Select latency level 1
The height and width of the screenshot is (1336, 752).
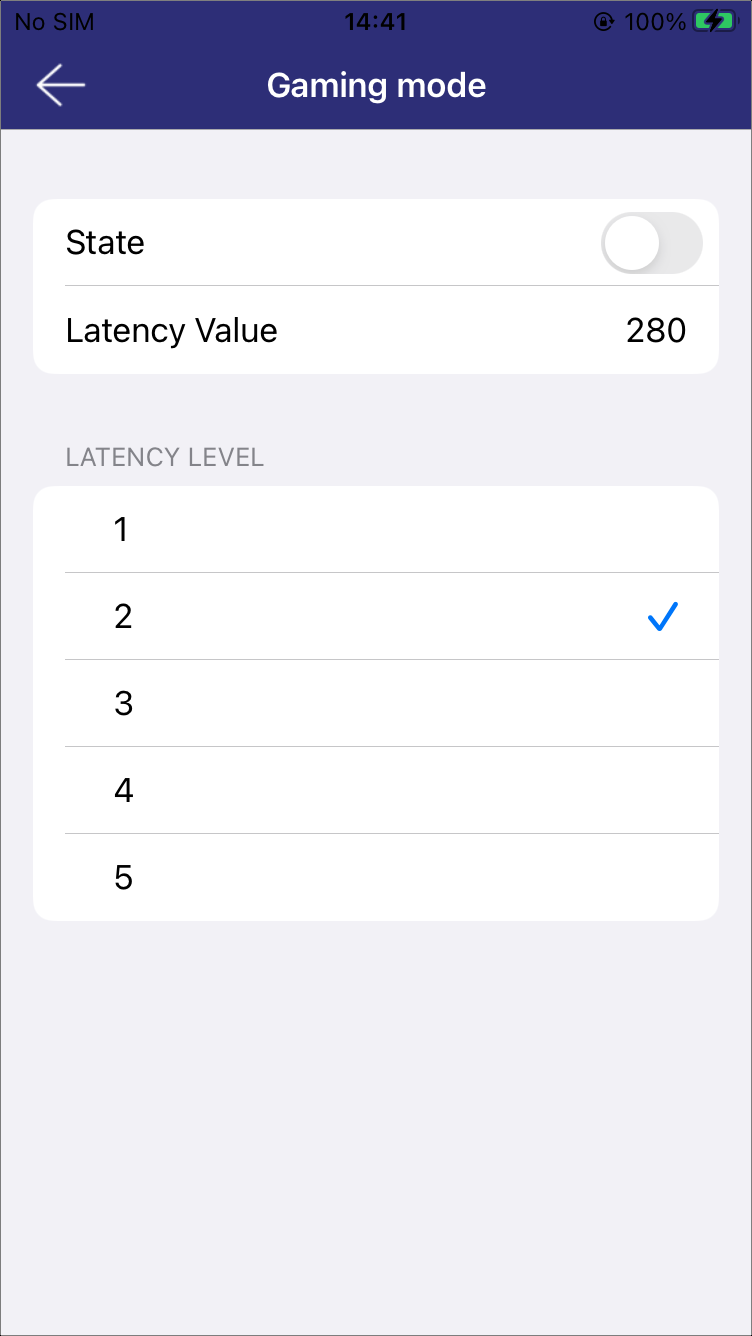pos(376,530)
